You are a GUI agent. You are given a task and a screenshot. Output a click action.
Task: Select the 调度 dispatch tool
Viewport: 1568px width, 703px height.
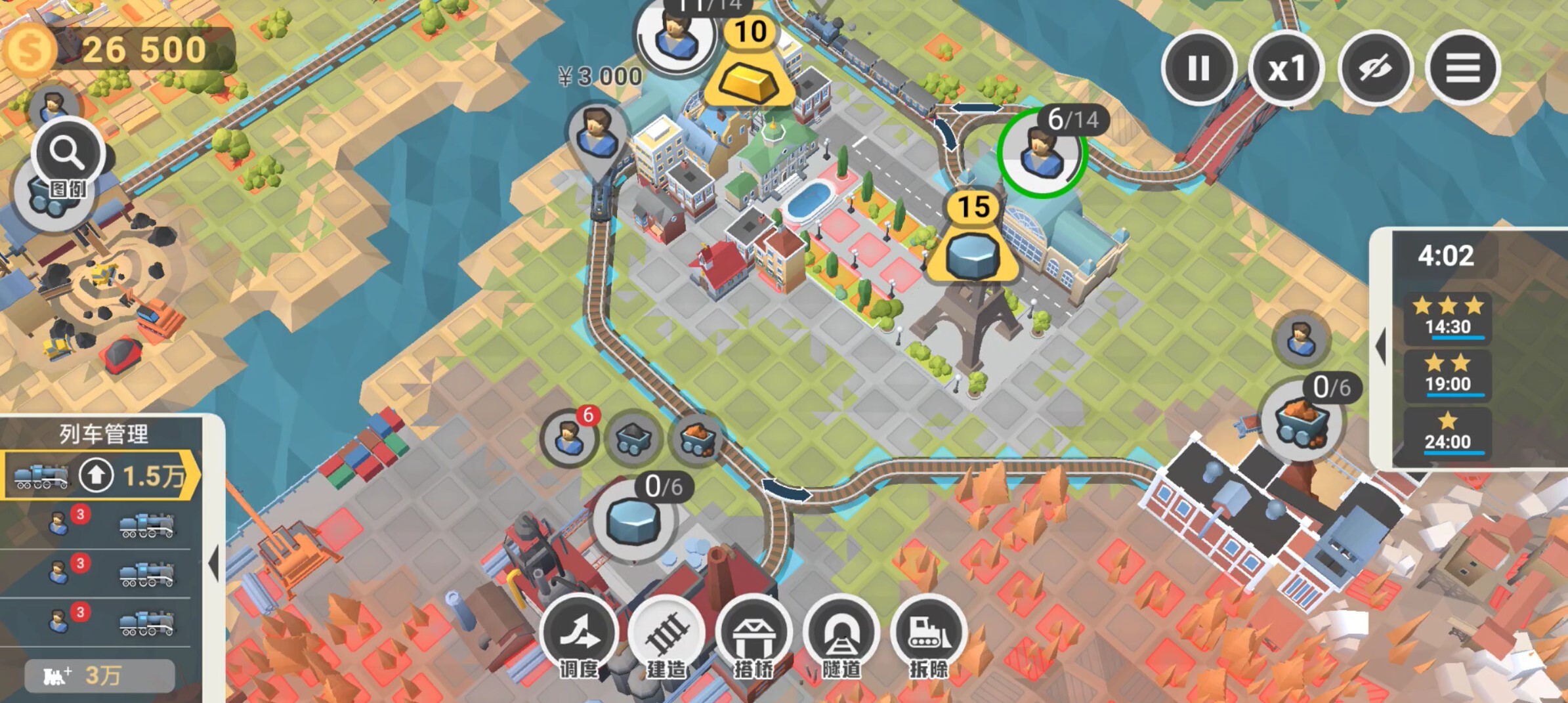[x=579, y=633]
